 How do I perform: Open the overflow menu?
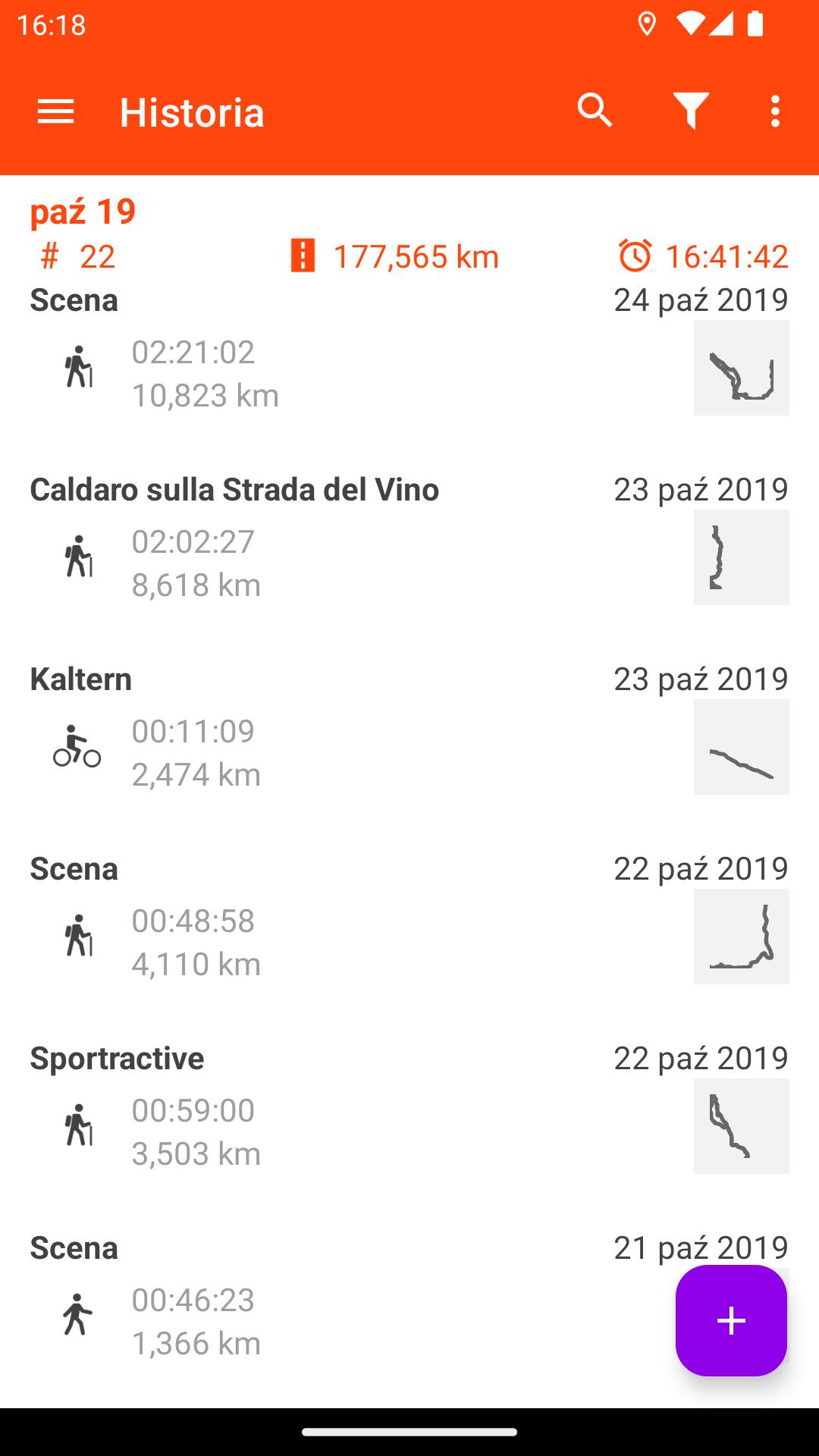775,111
